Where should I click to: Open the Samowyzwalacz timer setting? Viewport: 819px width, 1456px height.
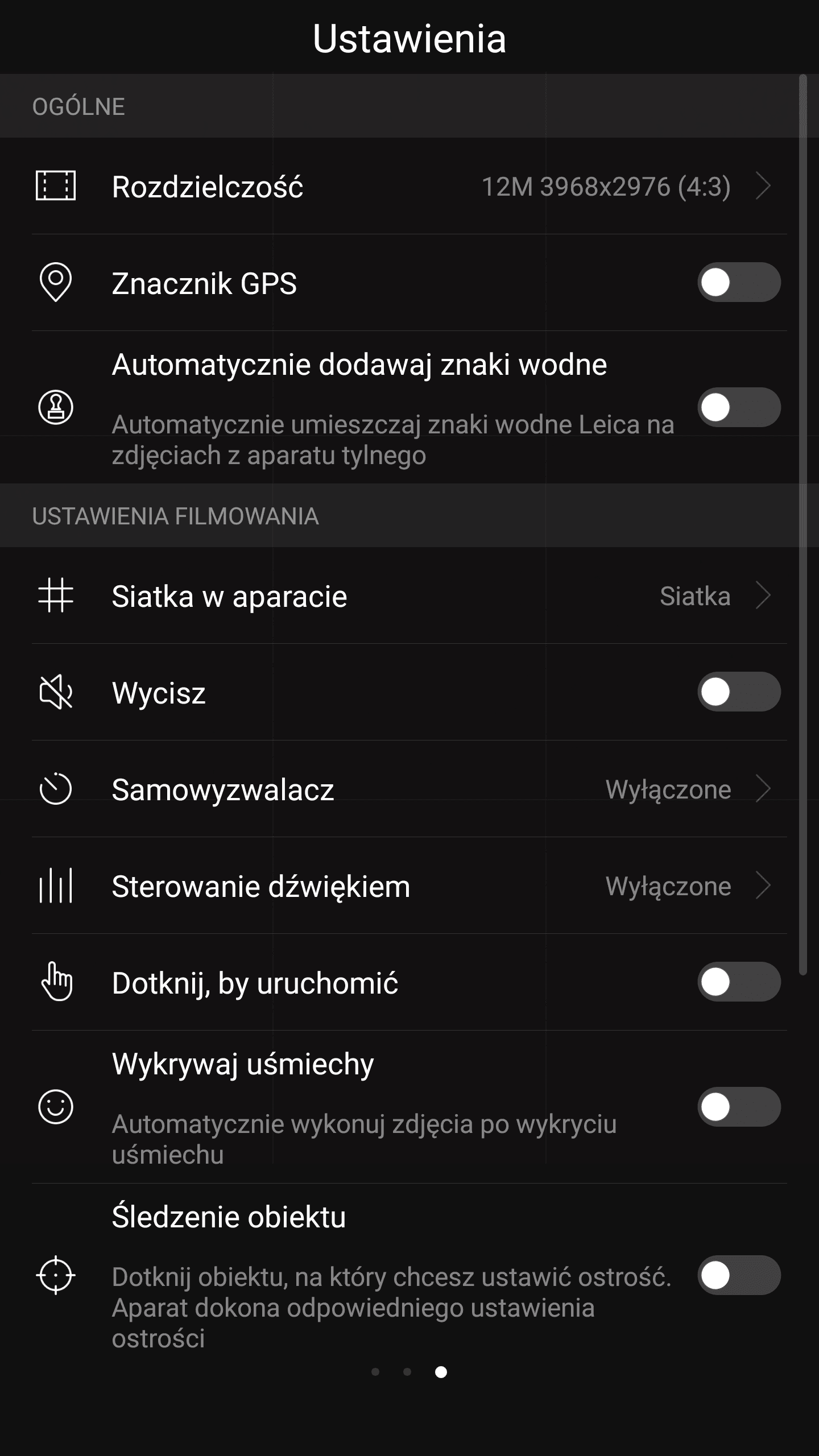click(x=409, y=789)
